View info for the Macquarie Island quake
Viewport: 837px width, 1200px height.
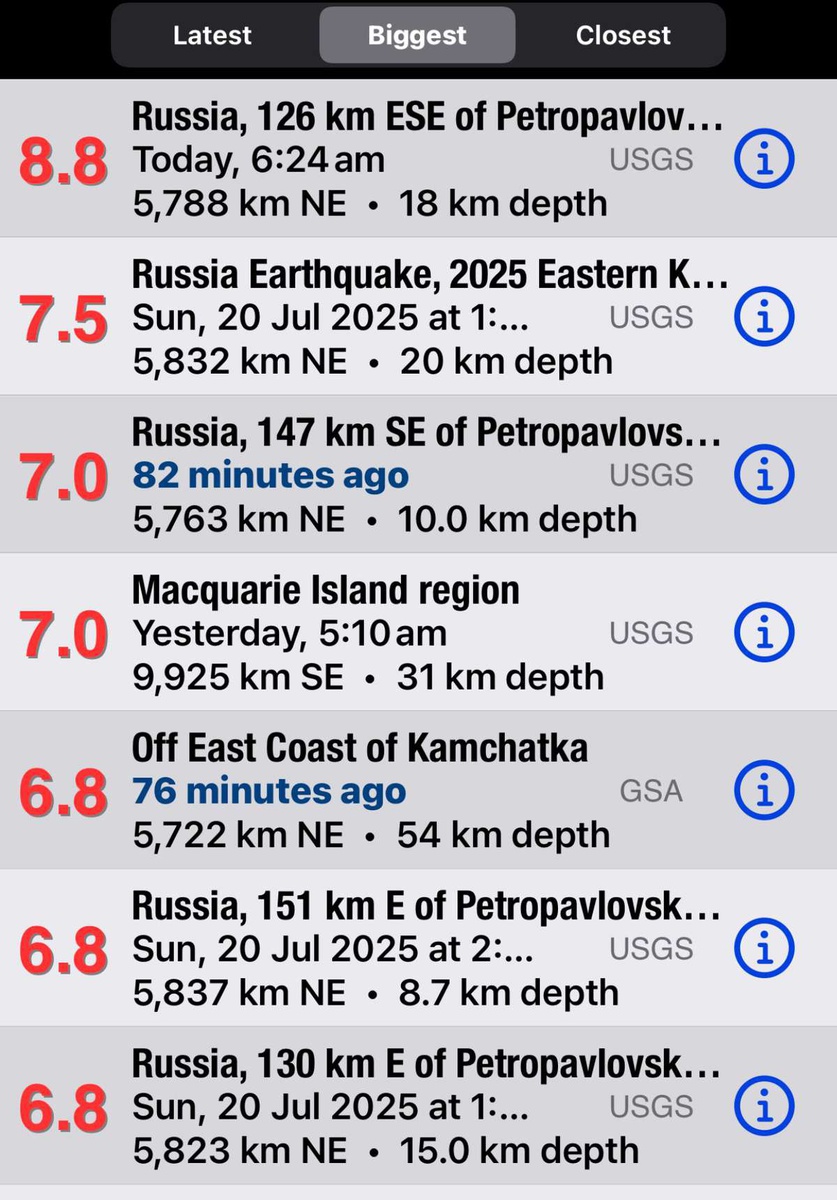[764, 633]
